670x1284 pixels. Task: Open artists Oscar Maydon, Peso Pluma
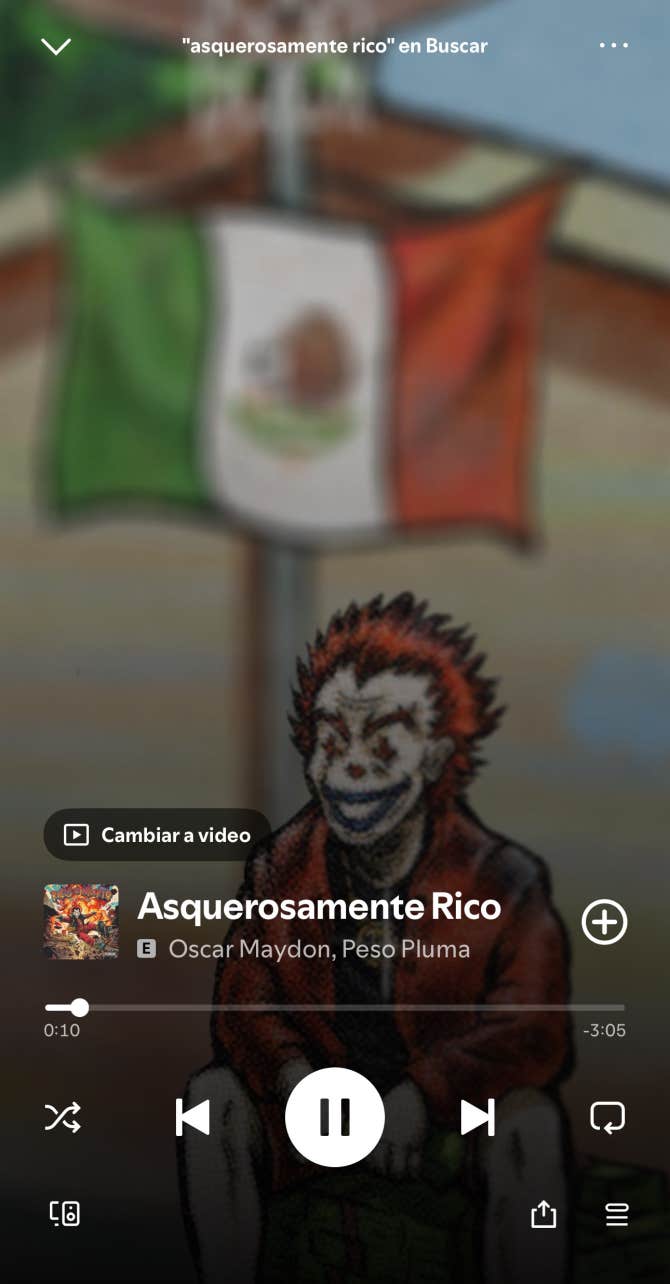318,948
